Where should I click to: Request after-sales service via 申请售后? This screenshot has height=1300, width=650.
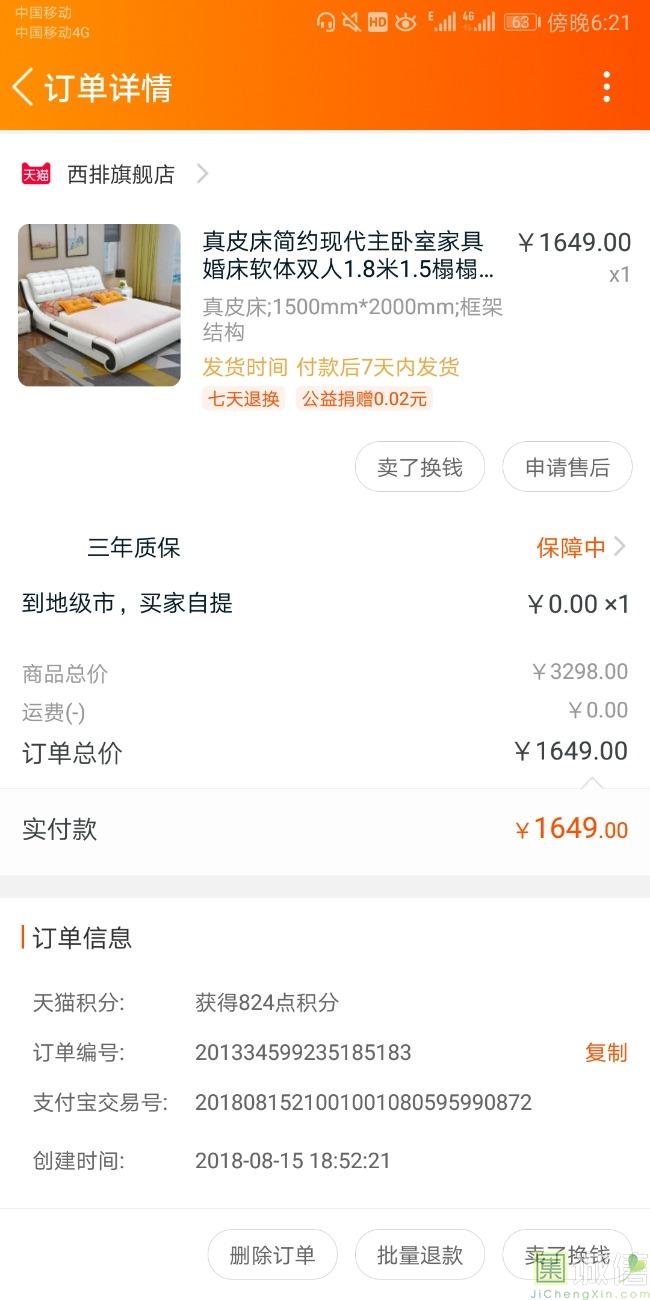567,467
